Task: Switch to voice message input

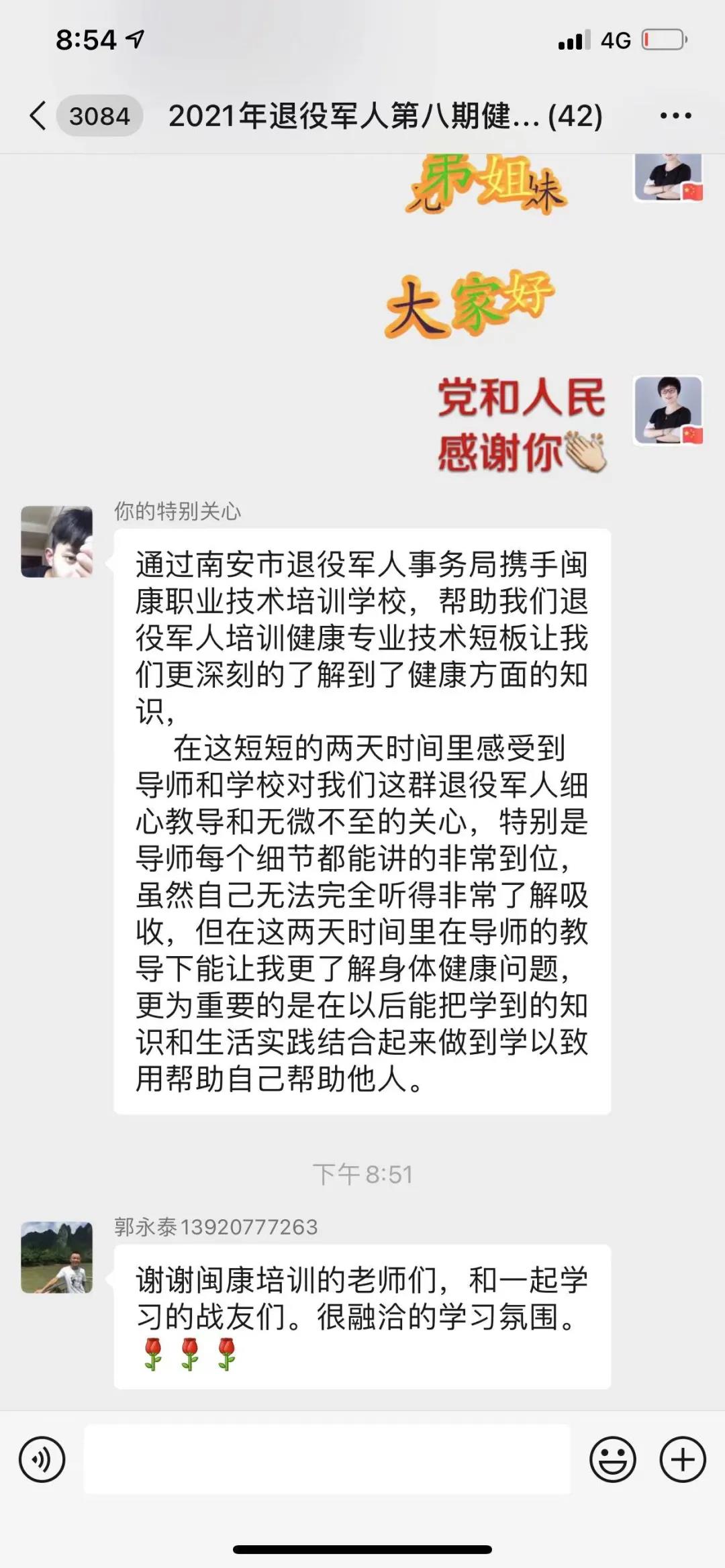Action: pos(42,1459)
